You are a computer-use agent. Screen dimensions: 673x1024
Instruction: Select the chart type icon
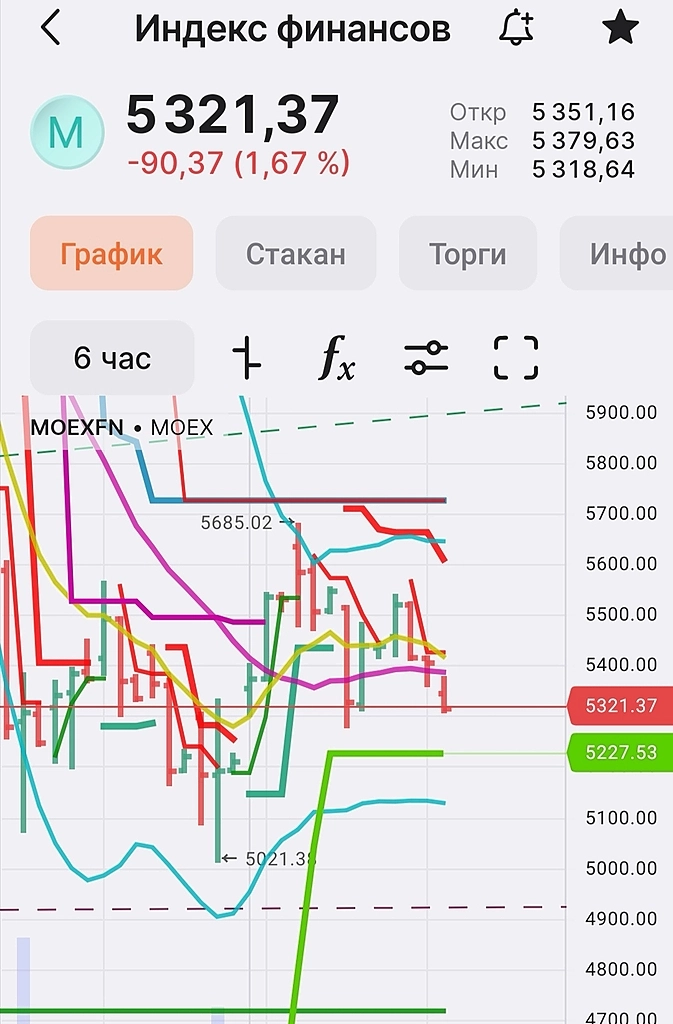click(x=246, y=358)
